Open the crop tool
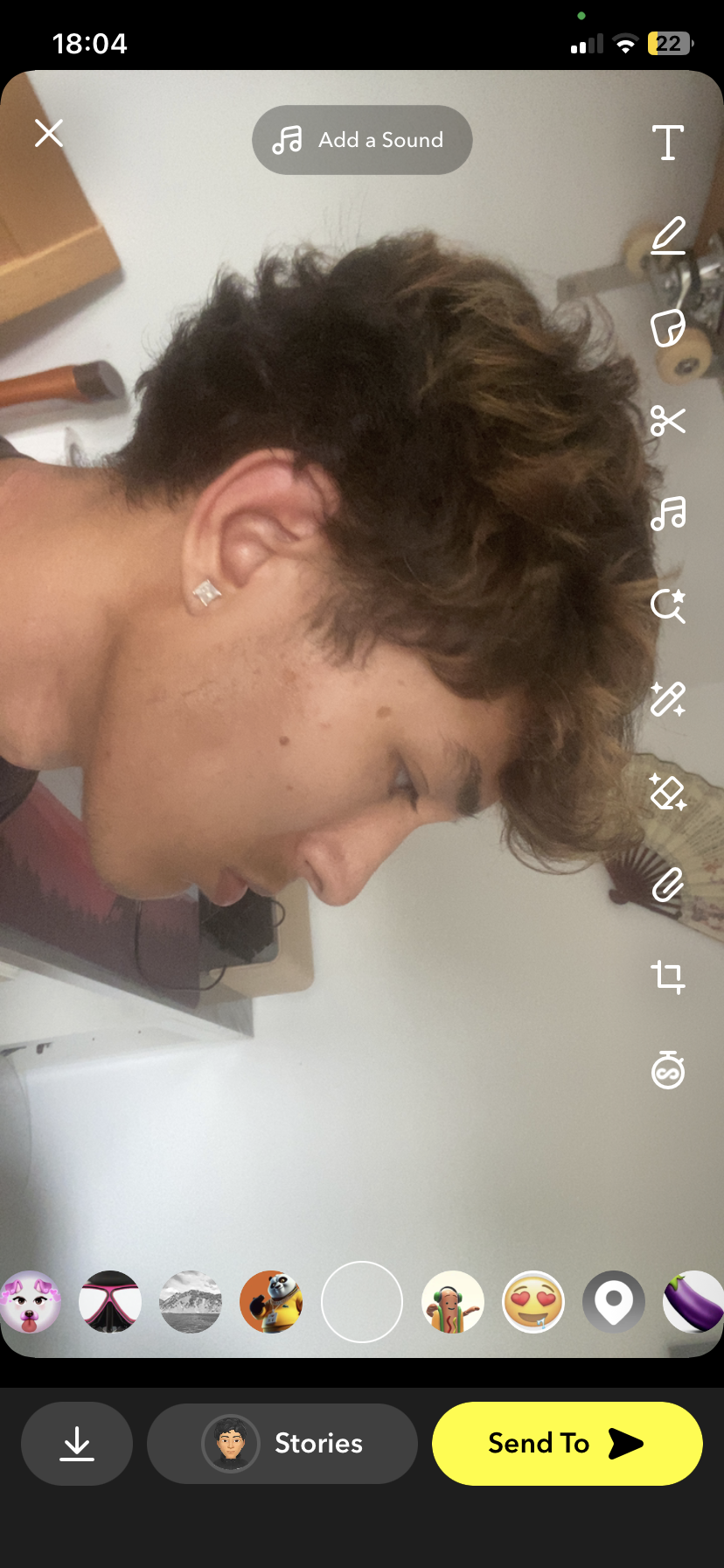The height and width of the screenshot is (1568, 724). click(668, 976)
